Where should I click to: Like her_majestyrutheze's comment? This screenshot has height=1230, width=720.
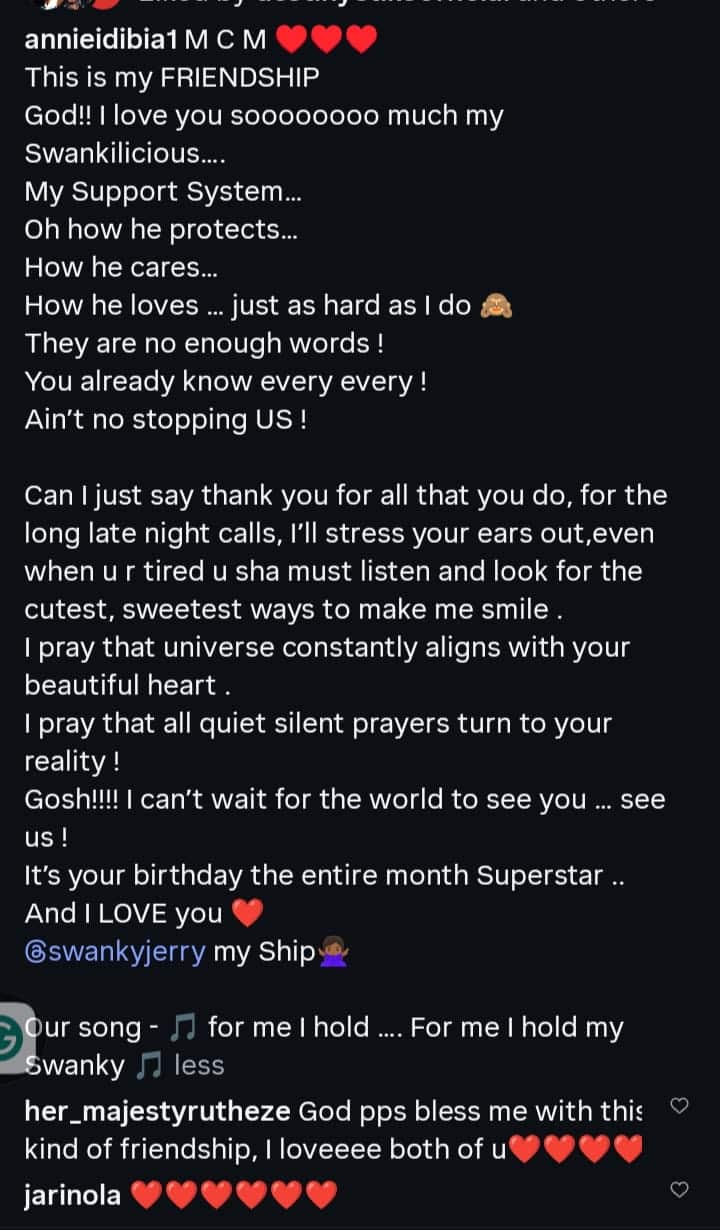(x=680, y=1106)
